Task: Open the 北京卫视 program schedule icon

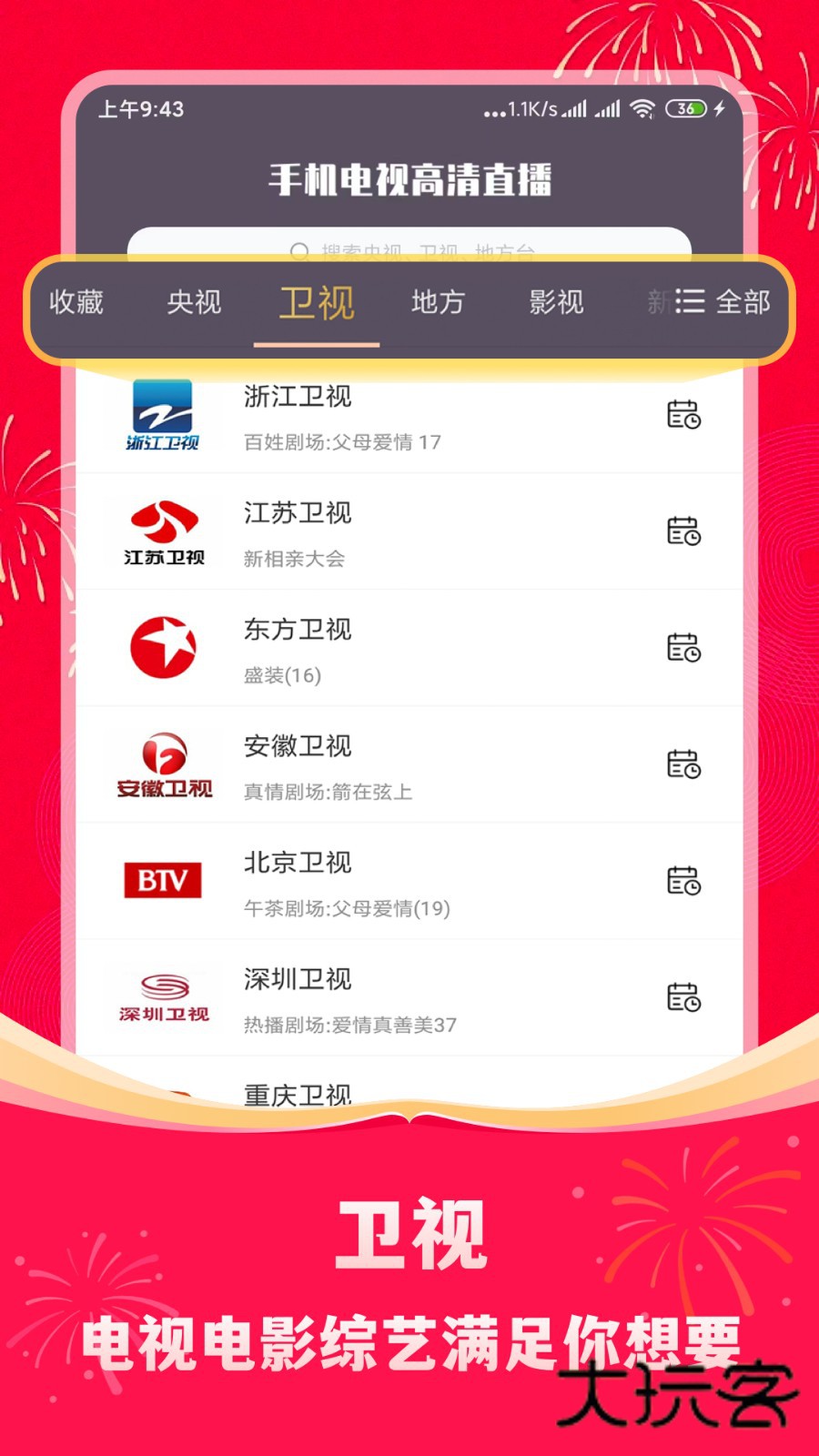Action: [x=684, y=880]
